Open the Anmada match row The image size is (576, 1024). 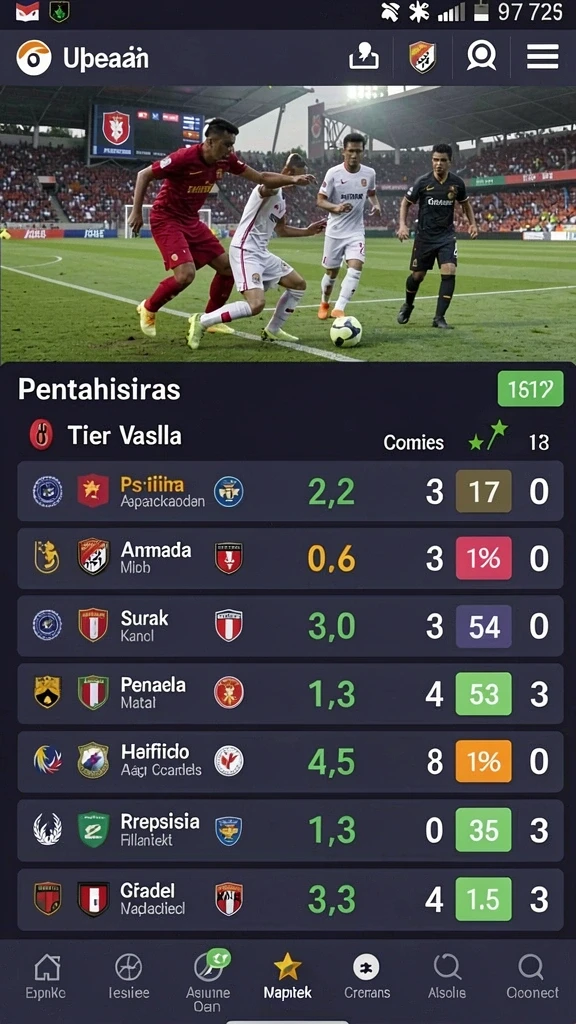[x=290, y=559]
